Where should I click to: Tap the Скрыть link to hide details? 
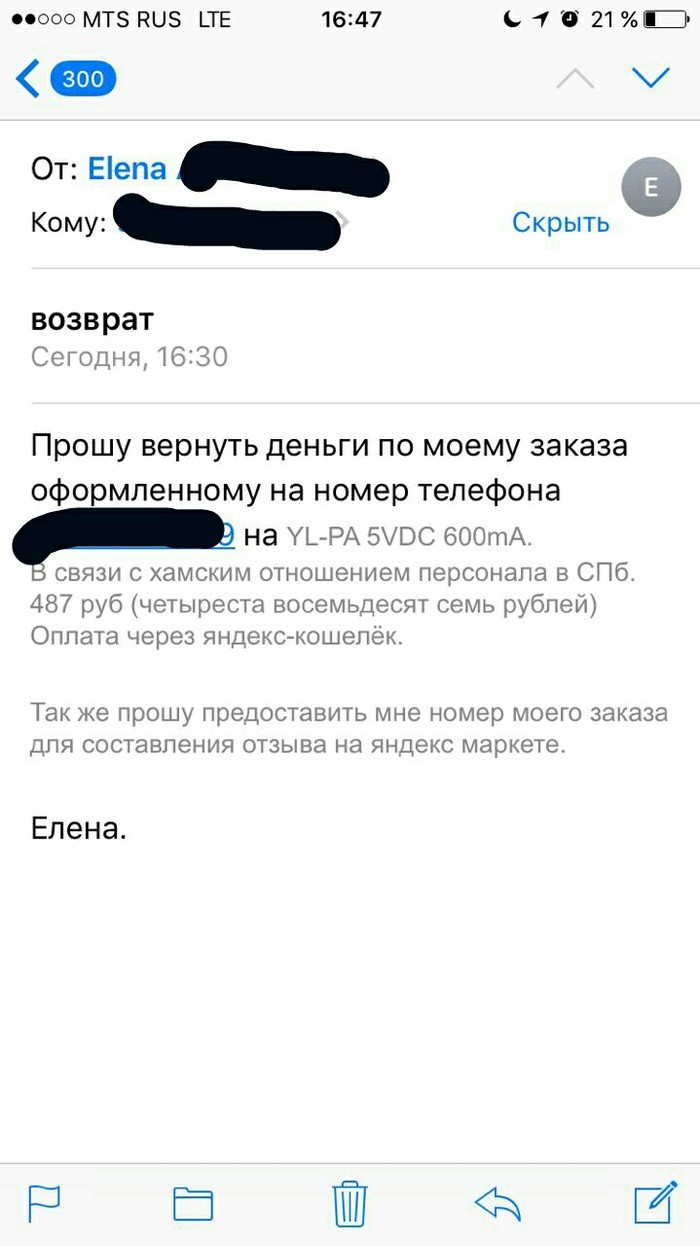pos(560,222)
